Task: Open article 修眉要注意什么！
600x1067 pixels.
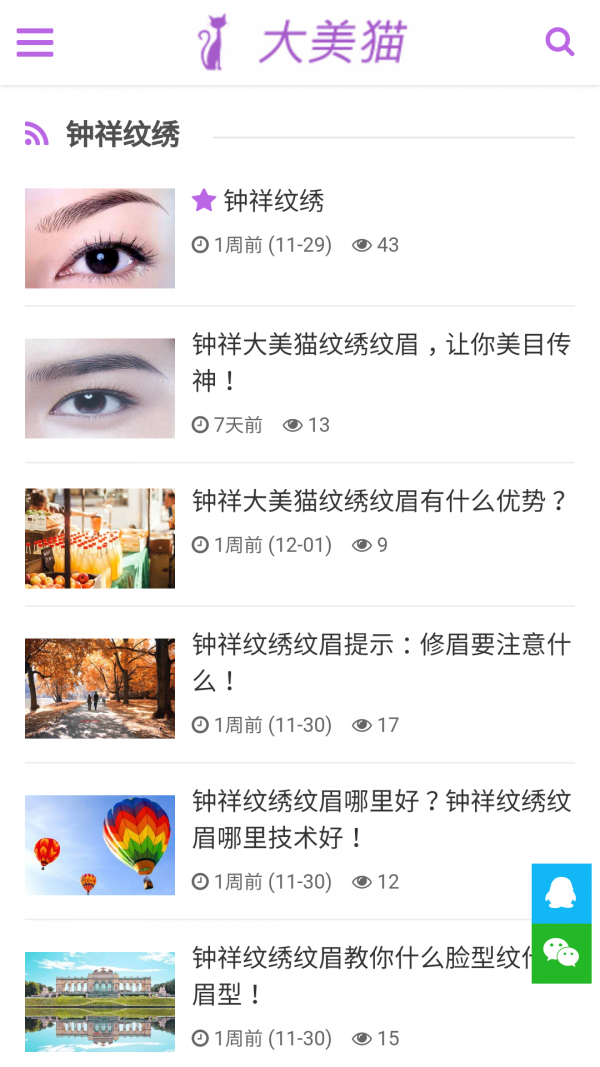Action: pos(381,662)
